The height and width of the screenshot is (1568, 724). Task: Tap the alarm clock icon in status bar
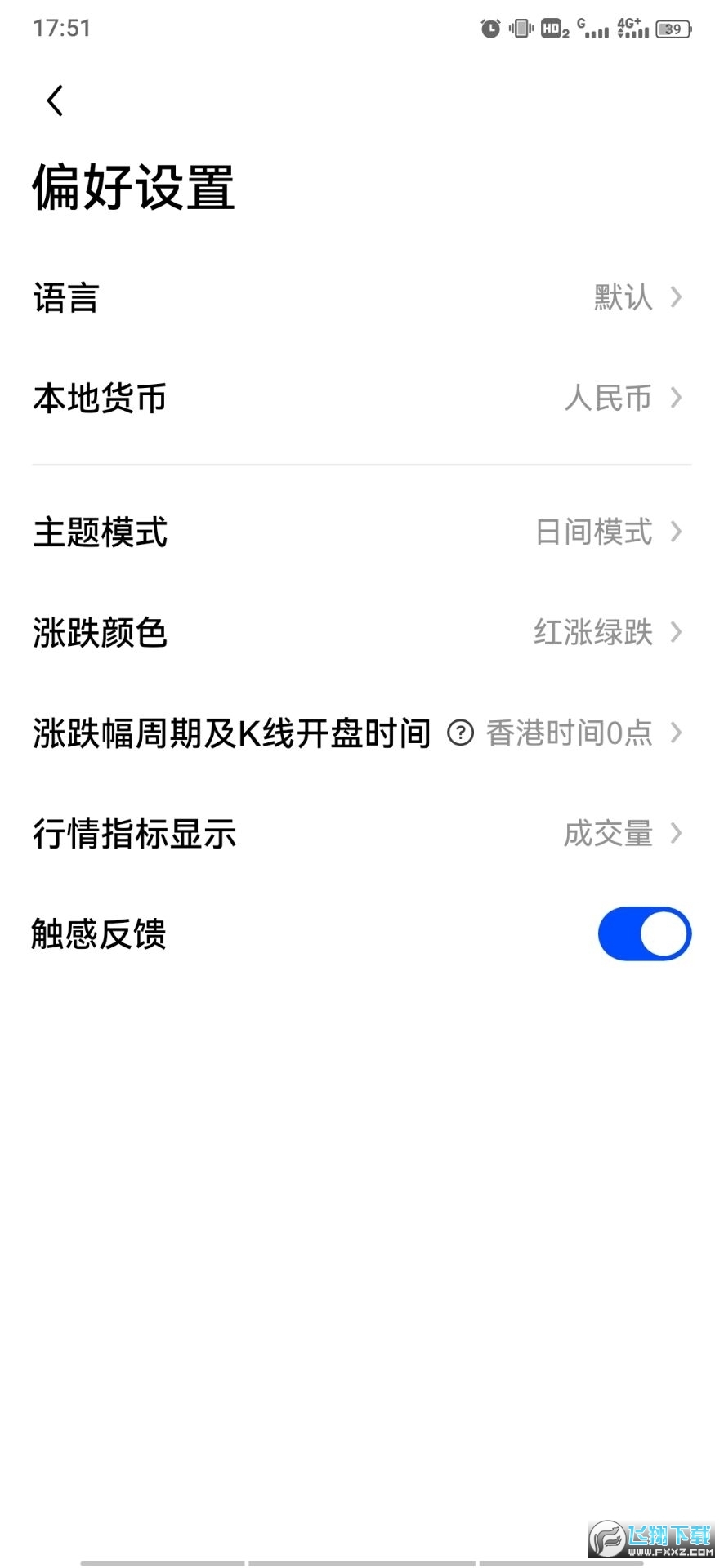[x=489, y=29]
